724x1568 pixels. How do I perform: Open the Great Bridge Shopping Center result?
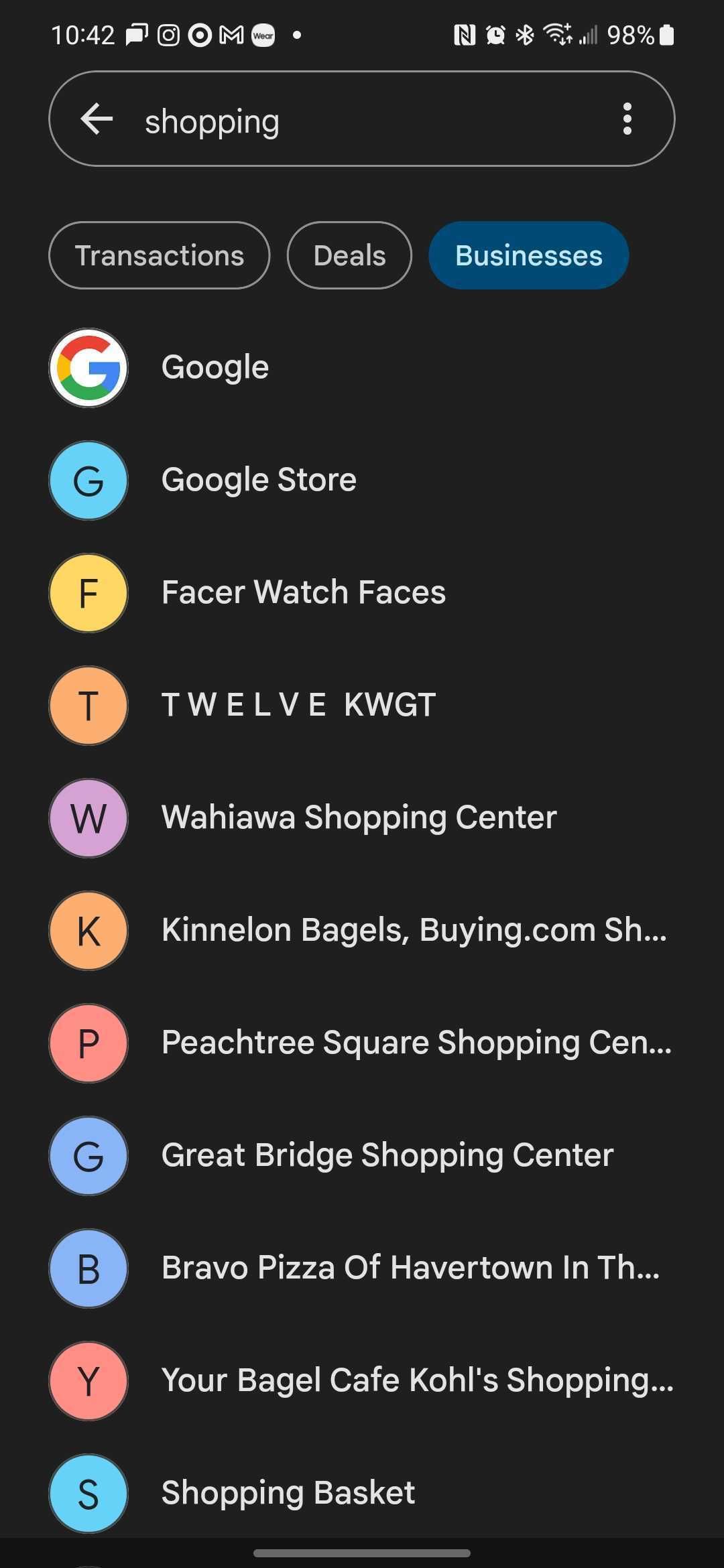click(387, 1156)
